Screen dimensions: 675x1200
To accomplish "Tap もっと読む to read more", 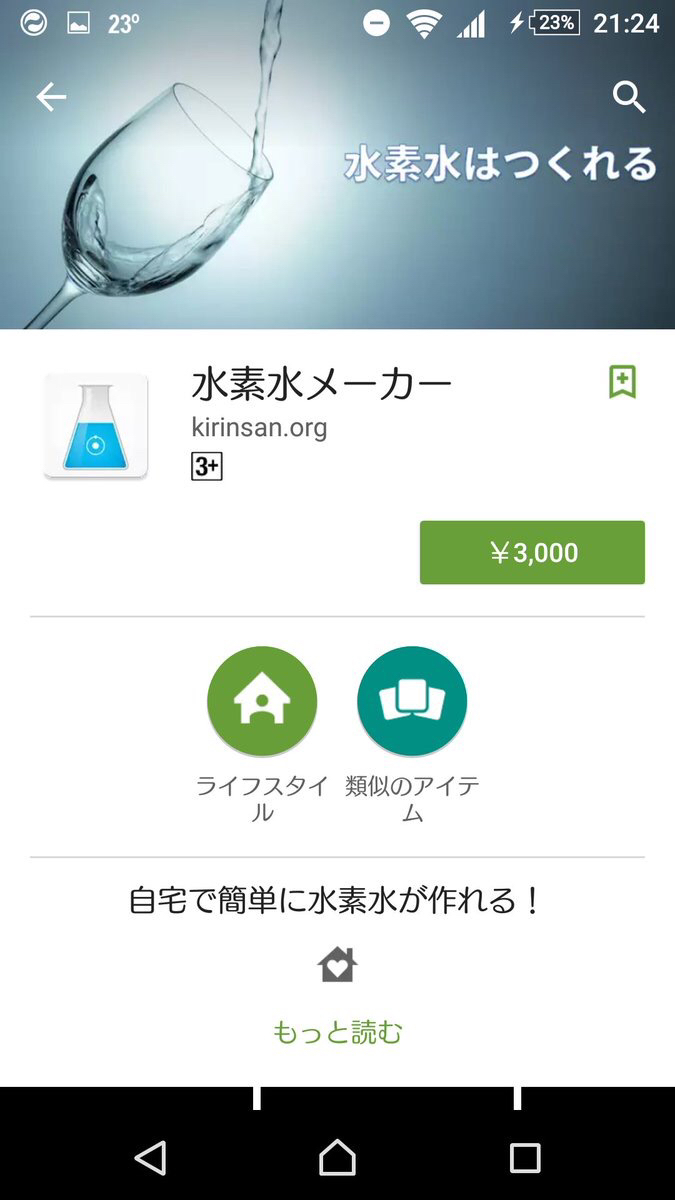I will pos(337,1032).
